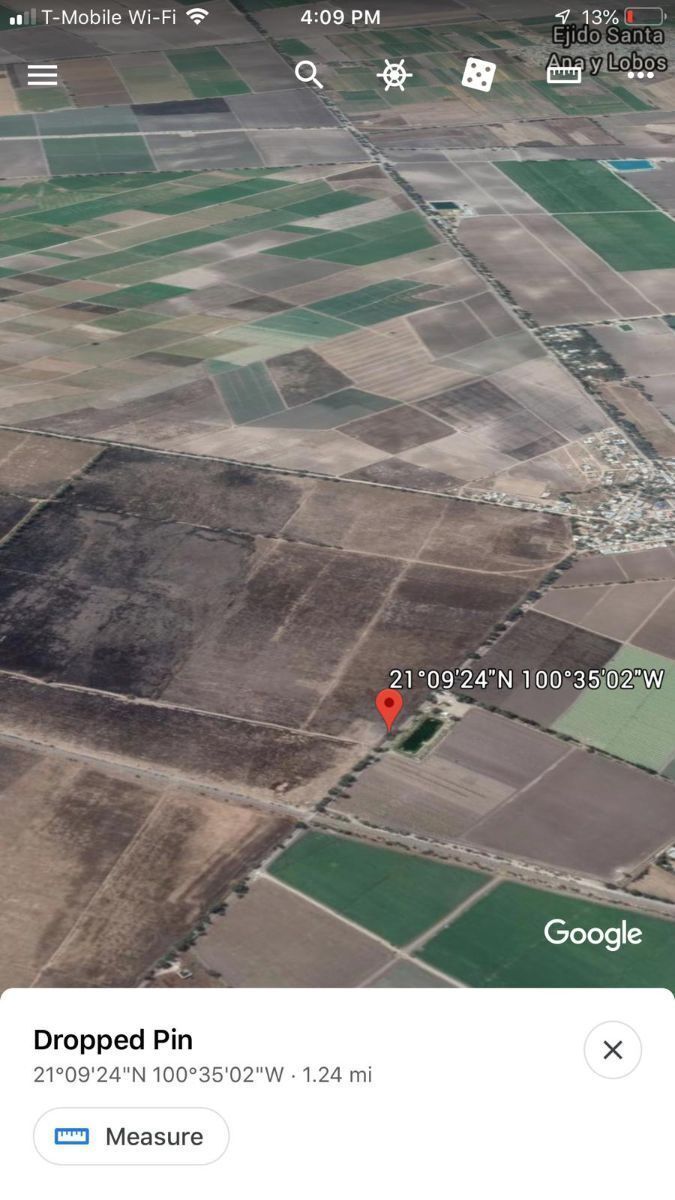
Task: Tap the red dropped pin marker
Action: [389, 708]
